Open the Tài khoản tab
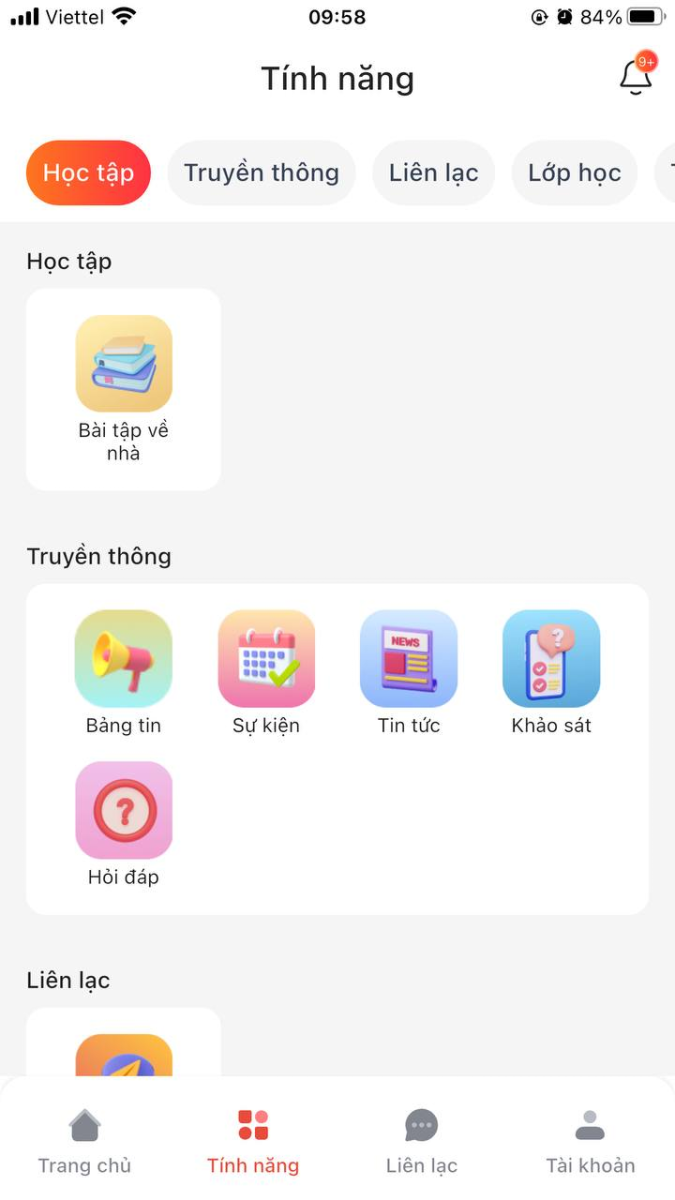Image resolution: width=675 pixels, height=1200 pixels. click(590, 1140)
